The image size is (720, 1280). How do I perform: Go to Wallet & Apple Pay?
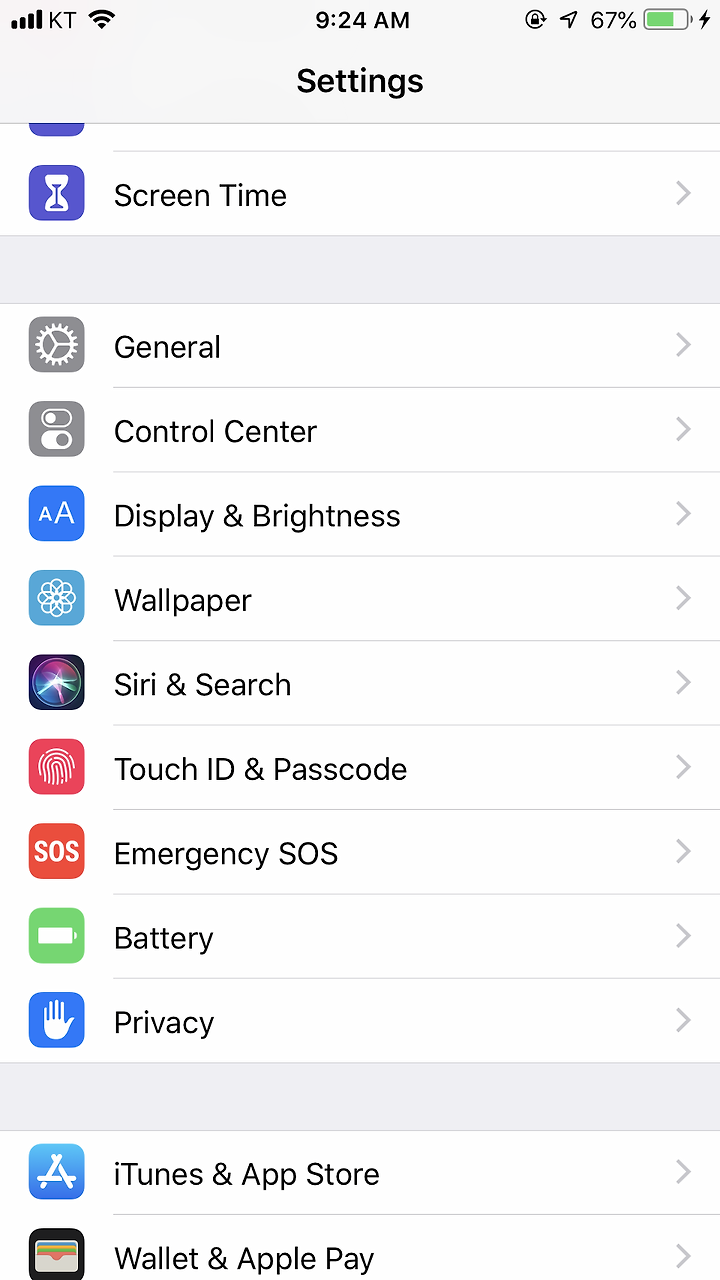tap(360, 1248)
